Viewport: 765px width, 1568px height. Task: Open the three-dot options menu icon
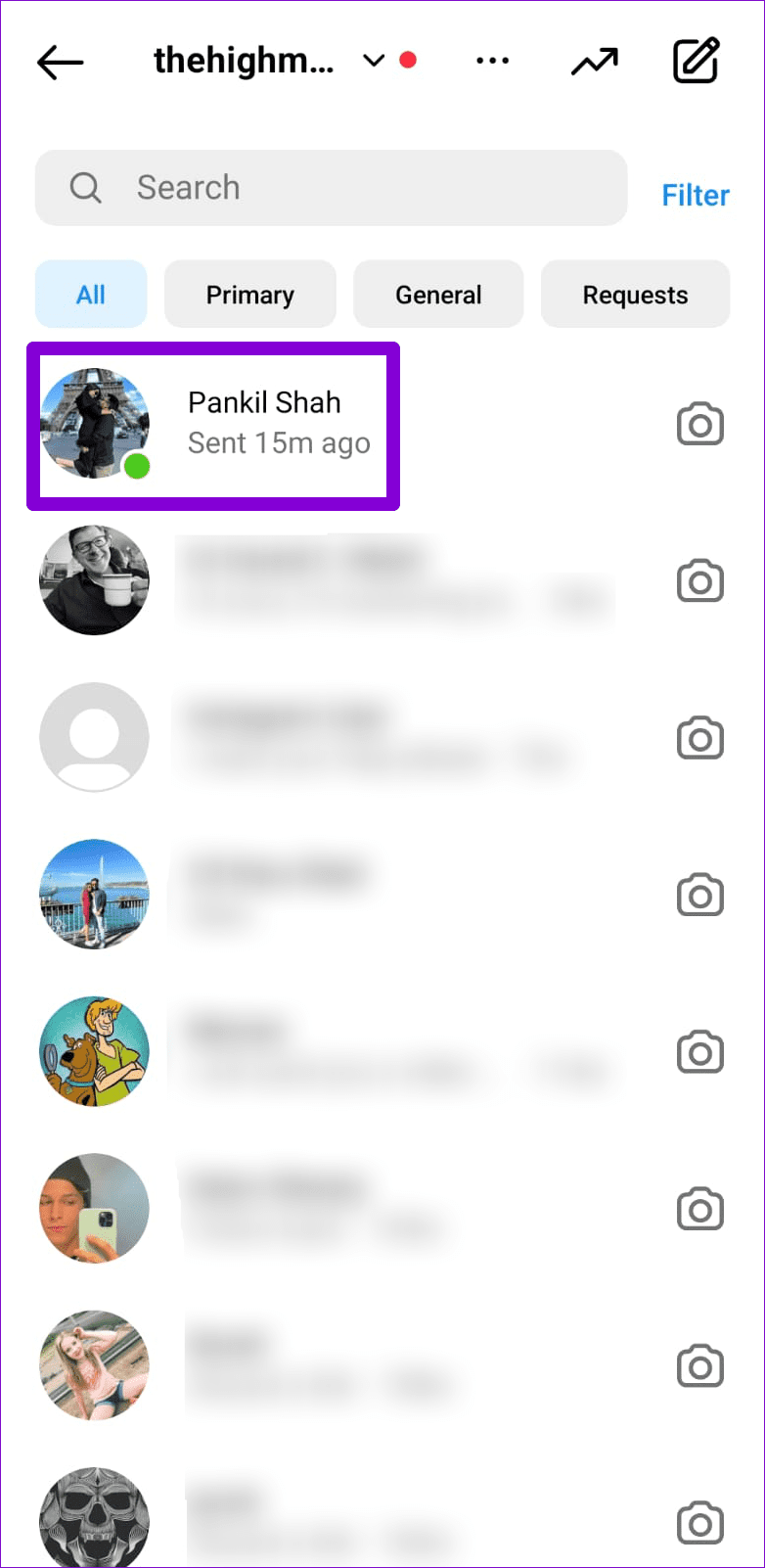(x=492, y=61)
